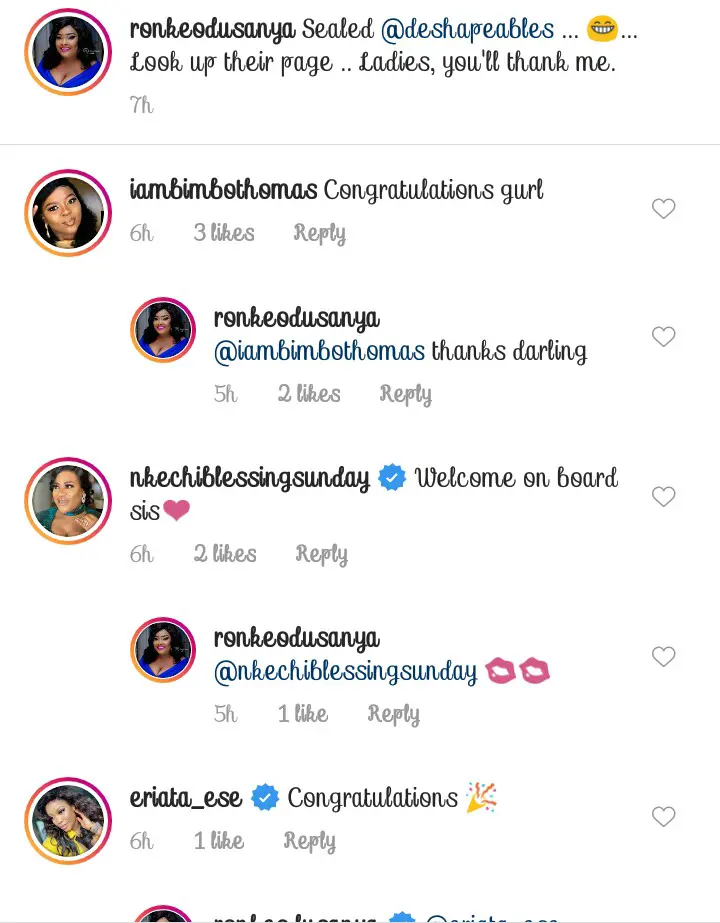Reply to the kiss emoji comment

(x=393, y=714)
